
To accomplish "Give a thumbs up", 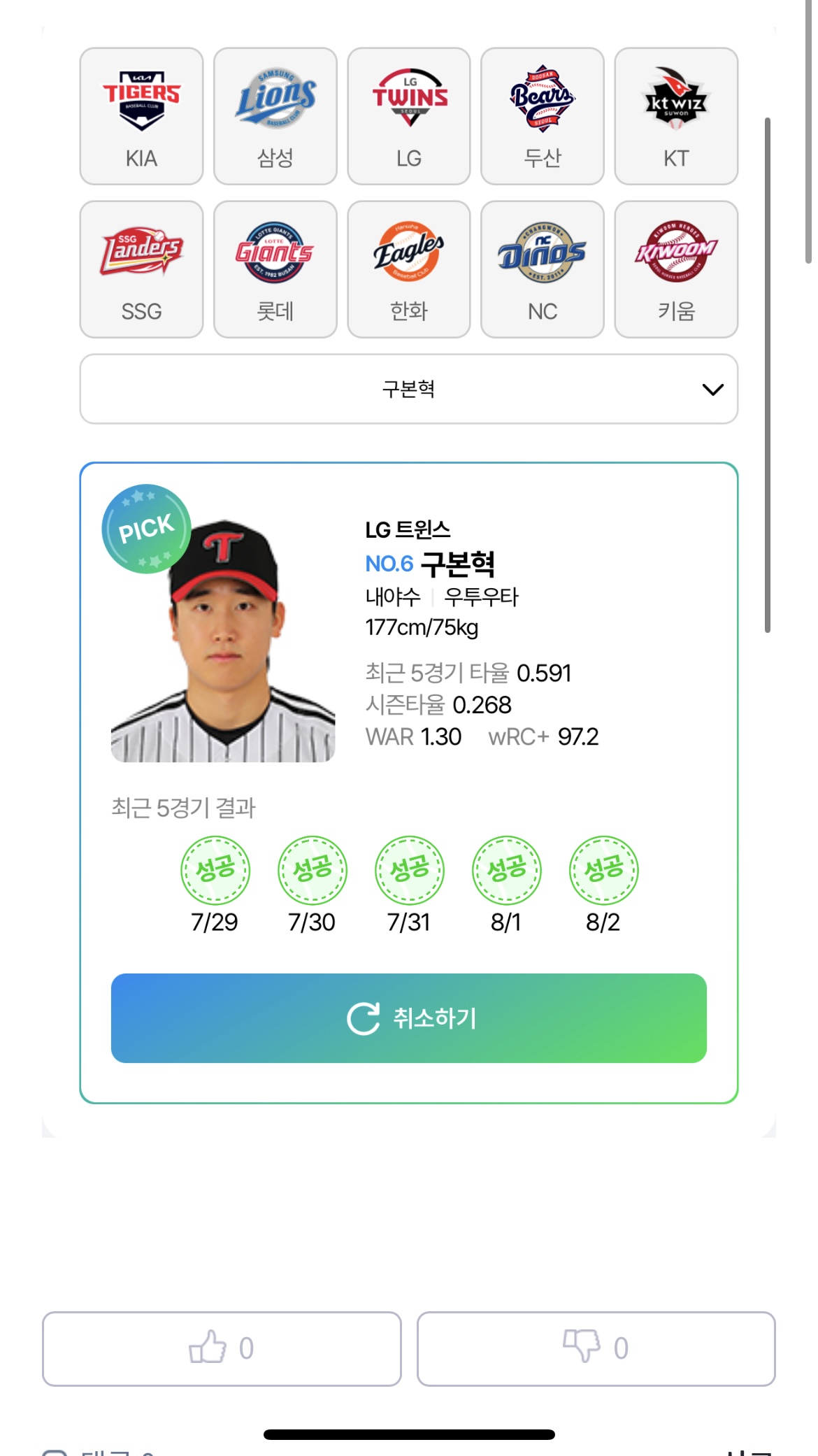I will tap(222, 1348).
